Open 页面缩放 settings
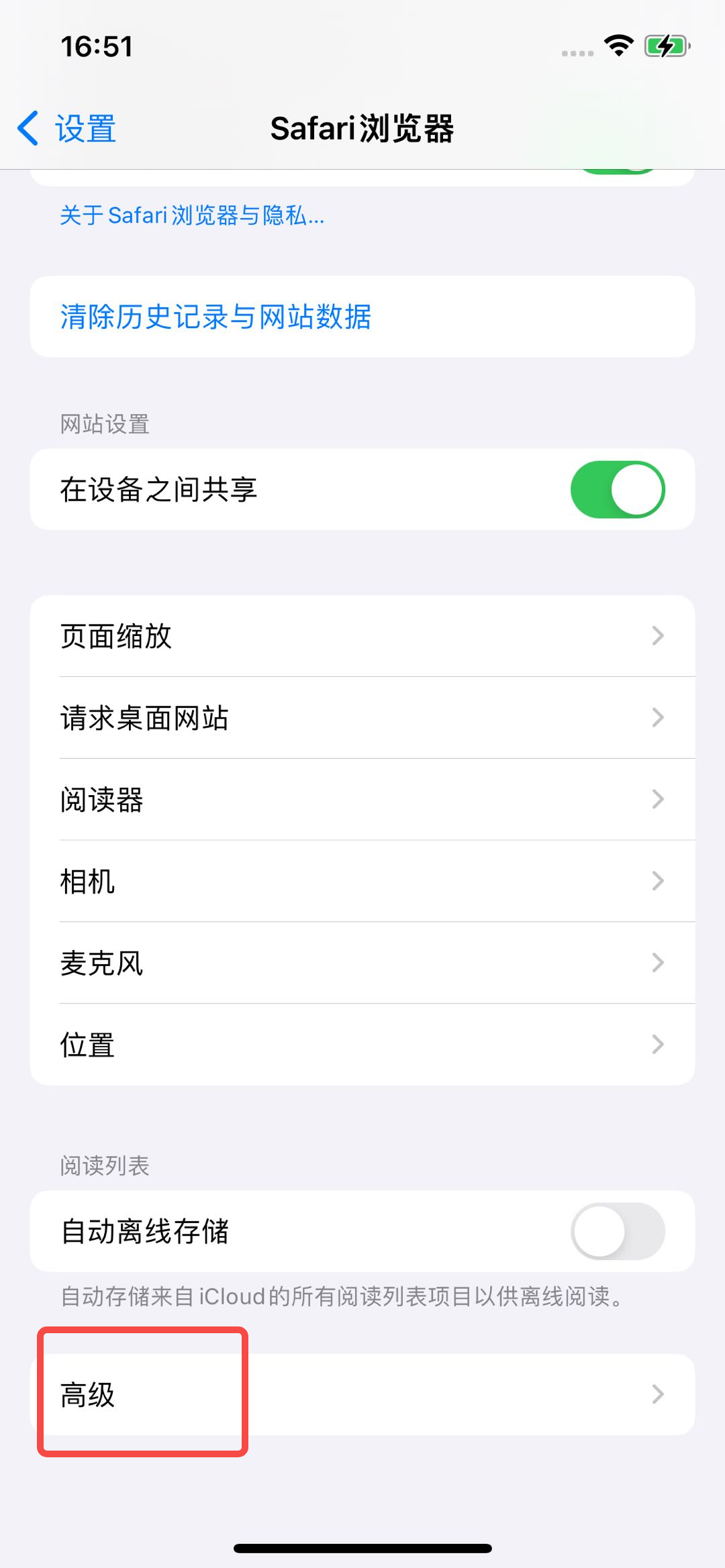725x1568 pixels. (362, 636)
